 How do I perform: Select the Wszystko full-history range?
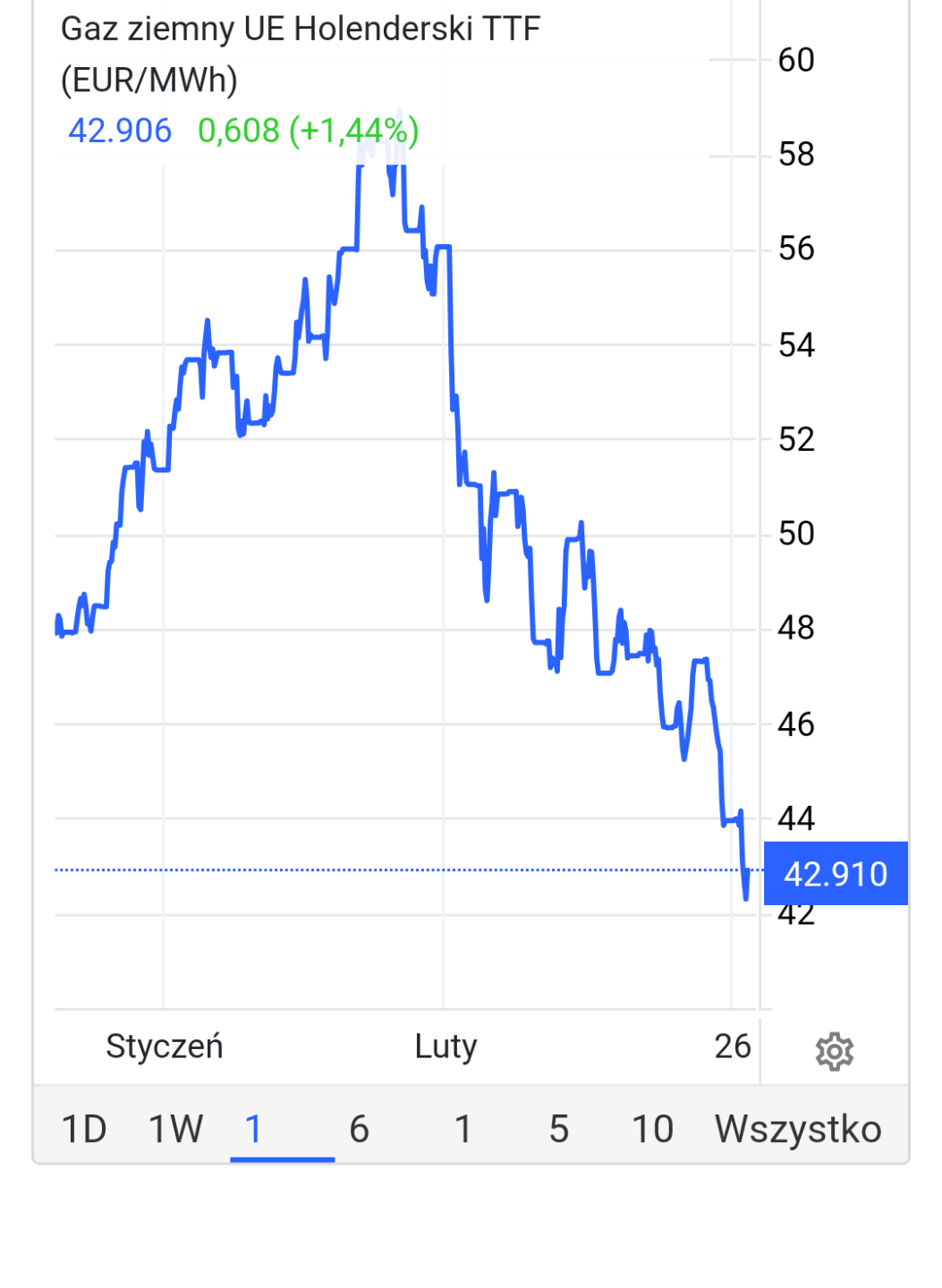[x=798, y=1130]
